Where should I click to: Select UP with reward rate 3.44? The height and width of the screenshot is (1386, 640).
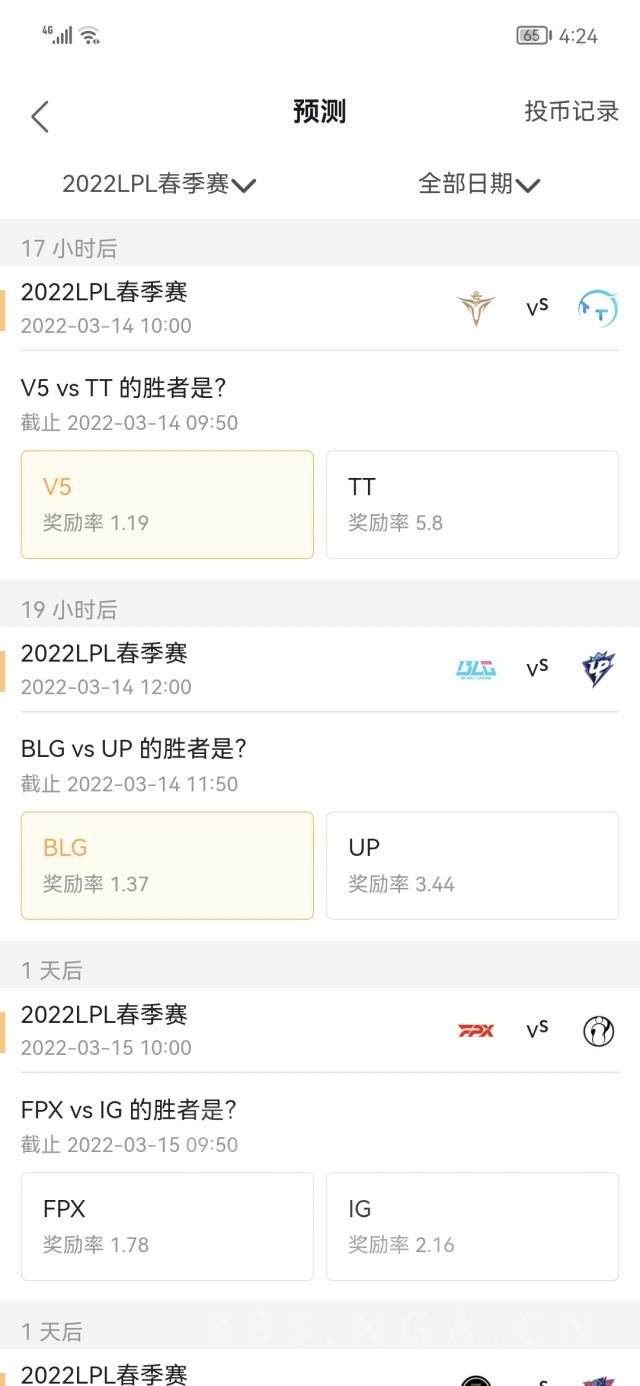coord(472,865)
